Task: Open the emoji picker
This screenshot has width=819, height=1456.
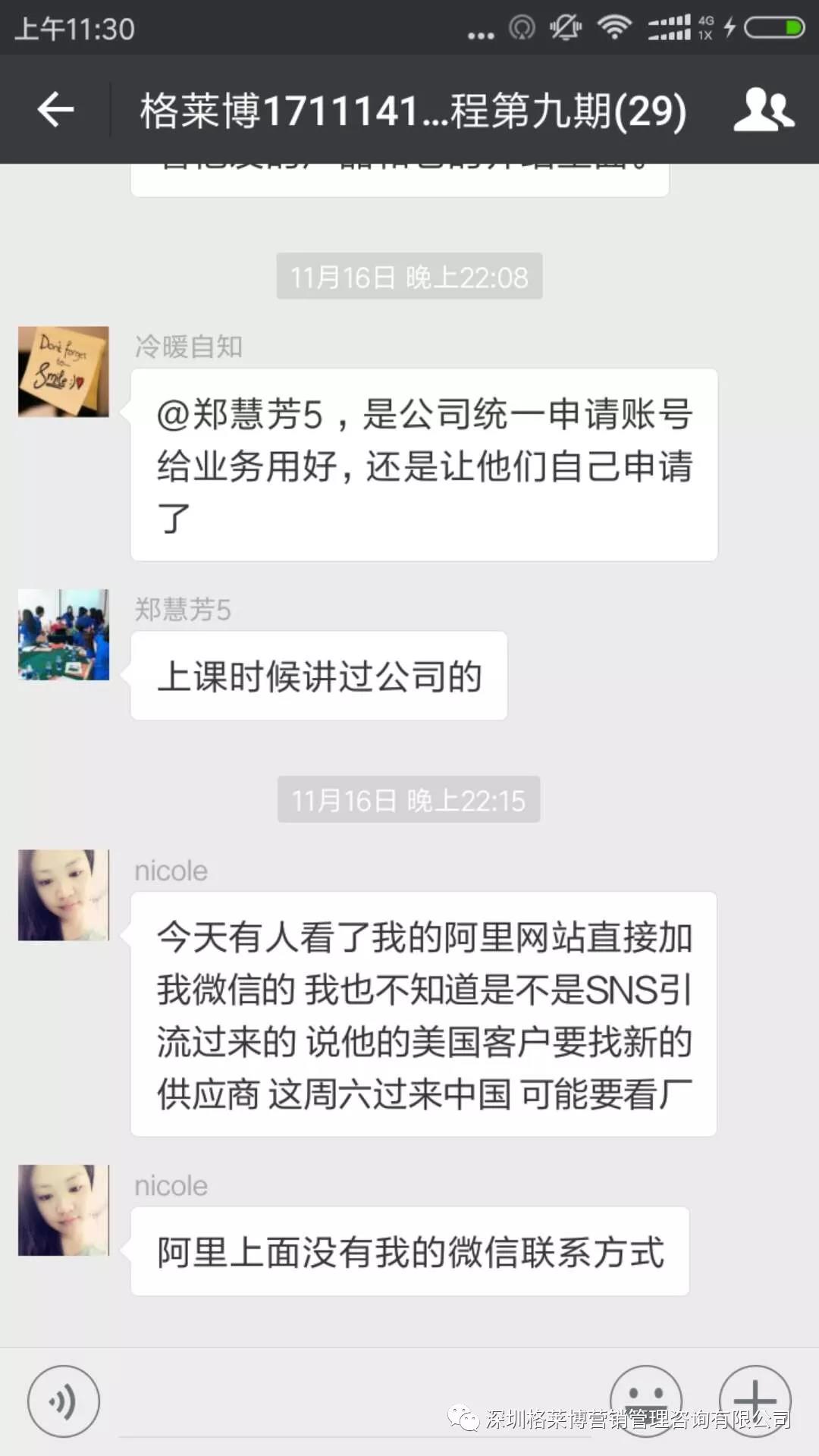Action: point(645,1400)
